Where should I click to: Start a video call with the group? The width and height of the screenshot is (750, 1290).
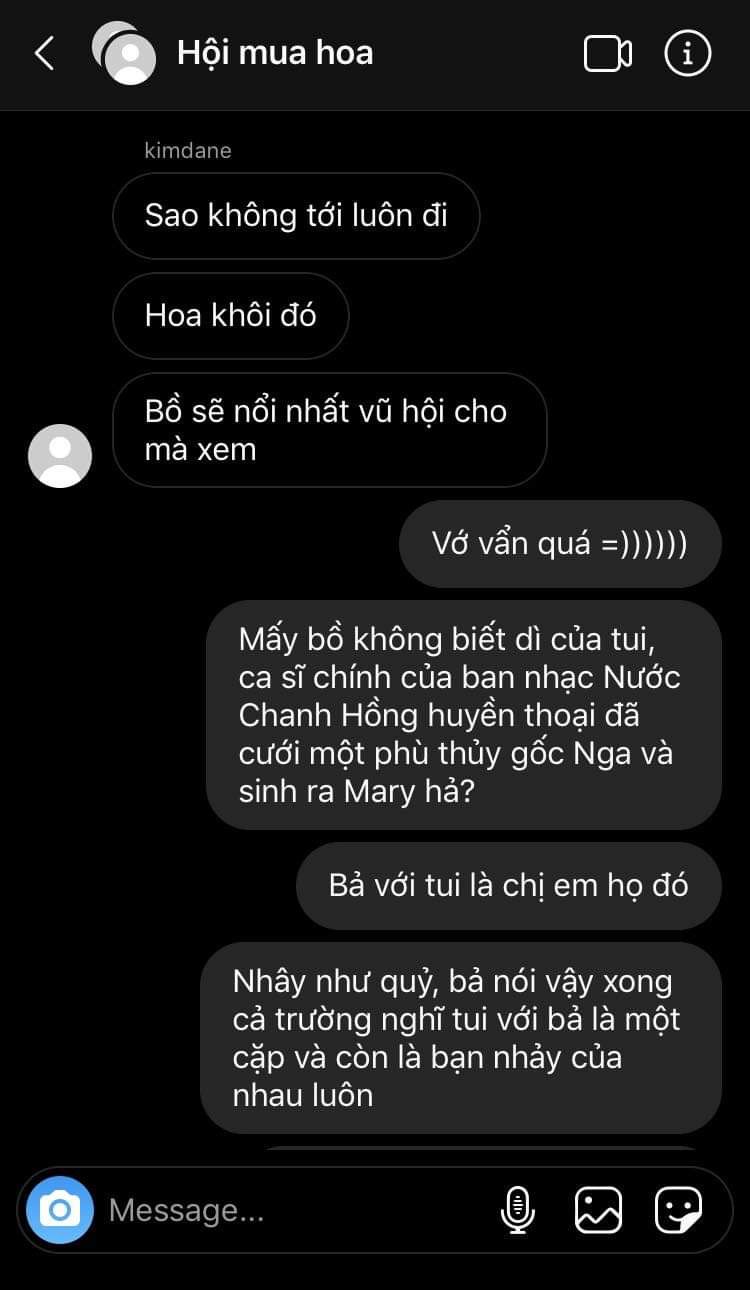[607, 54]
